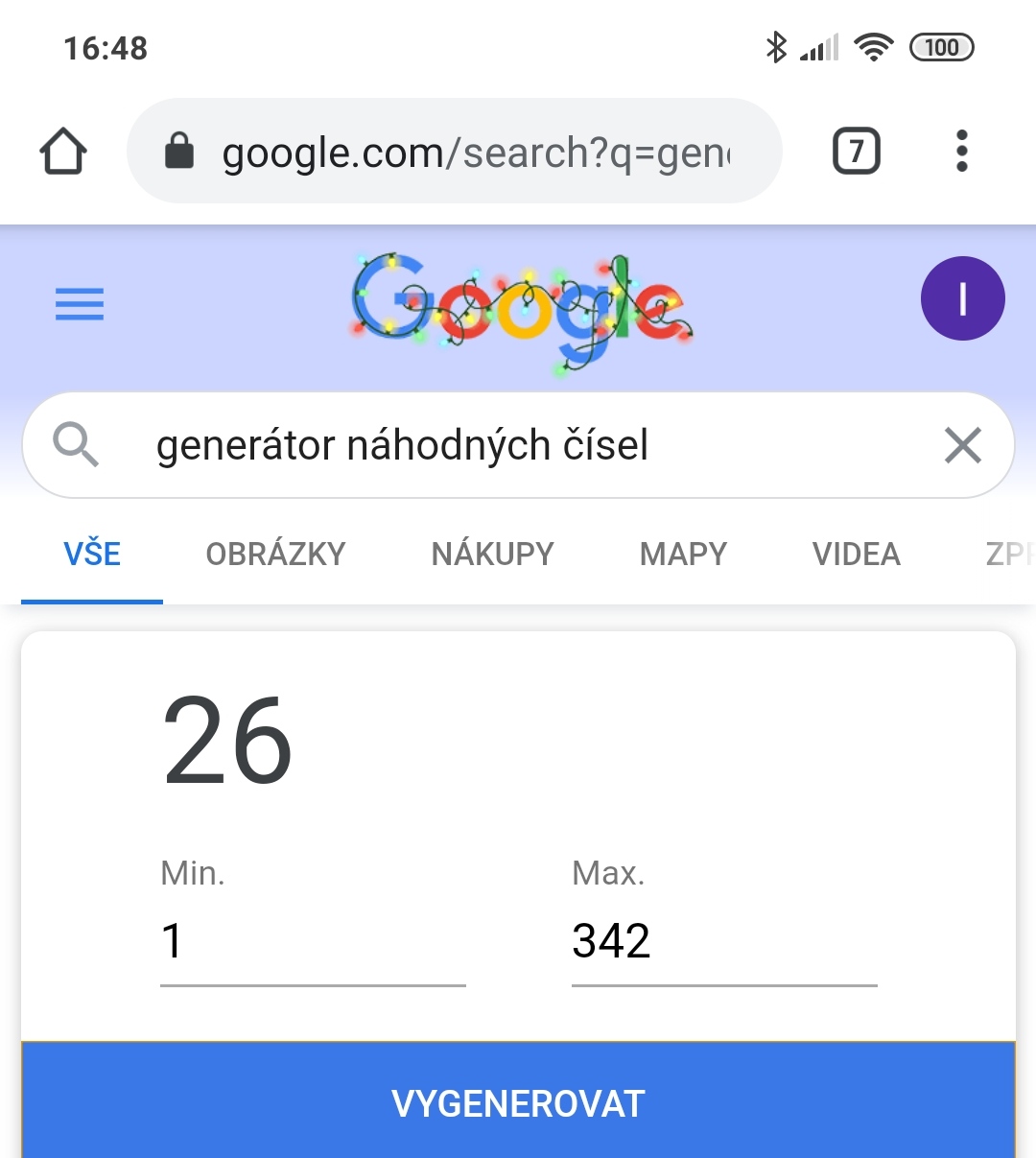This screenshot has width=1036, height=1158.
Task: Switch to the Videa tab
Action: (856, 555)
